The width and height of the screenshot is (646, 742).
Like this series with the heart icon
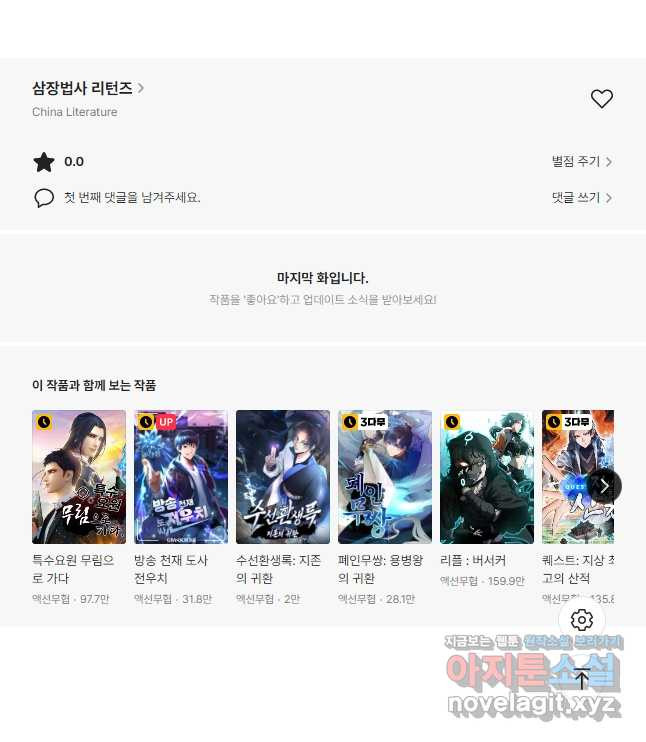tap(601, 99)
